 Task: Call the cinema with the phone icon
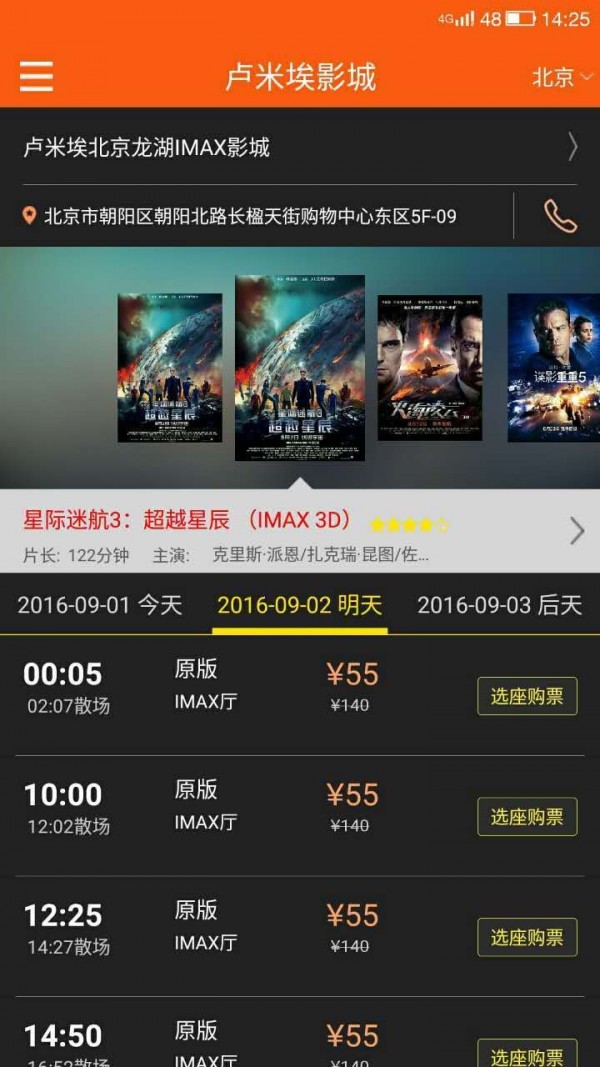click(560, 215)
